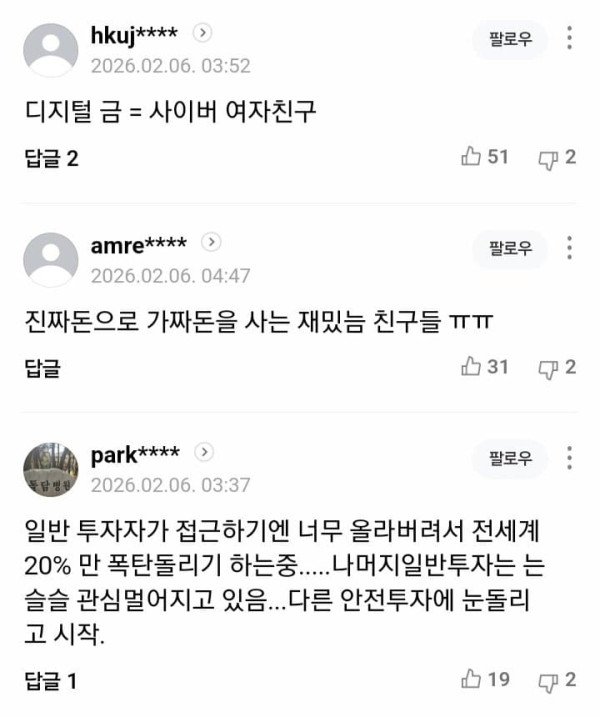This screenshot has width=600, height=717.
Task: View 1 reply under park**** comment
Action: pyautogui.click(x=51, y=682)
